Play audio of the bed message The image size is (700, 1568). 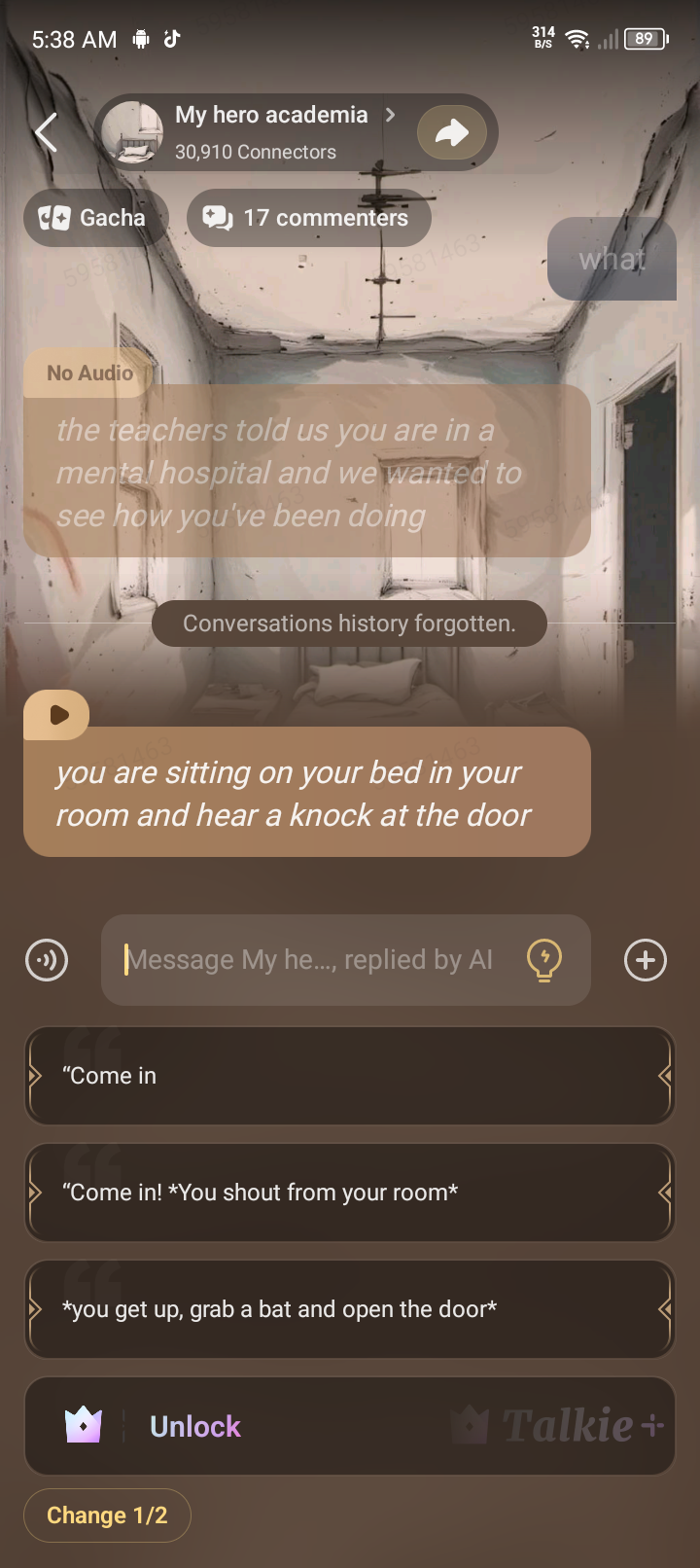[x=57, y=715]
